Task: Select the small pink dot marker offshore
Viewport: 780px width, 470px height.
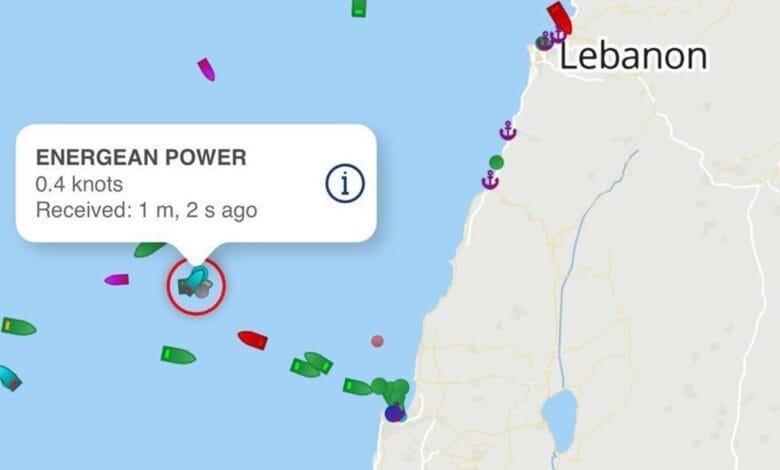Action: coord(377,341)
